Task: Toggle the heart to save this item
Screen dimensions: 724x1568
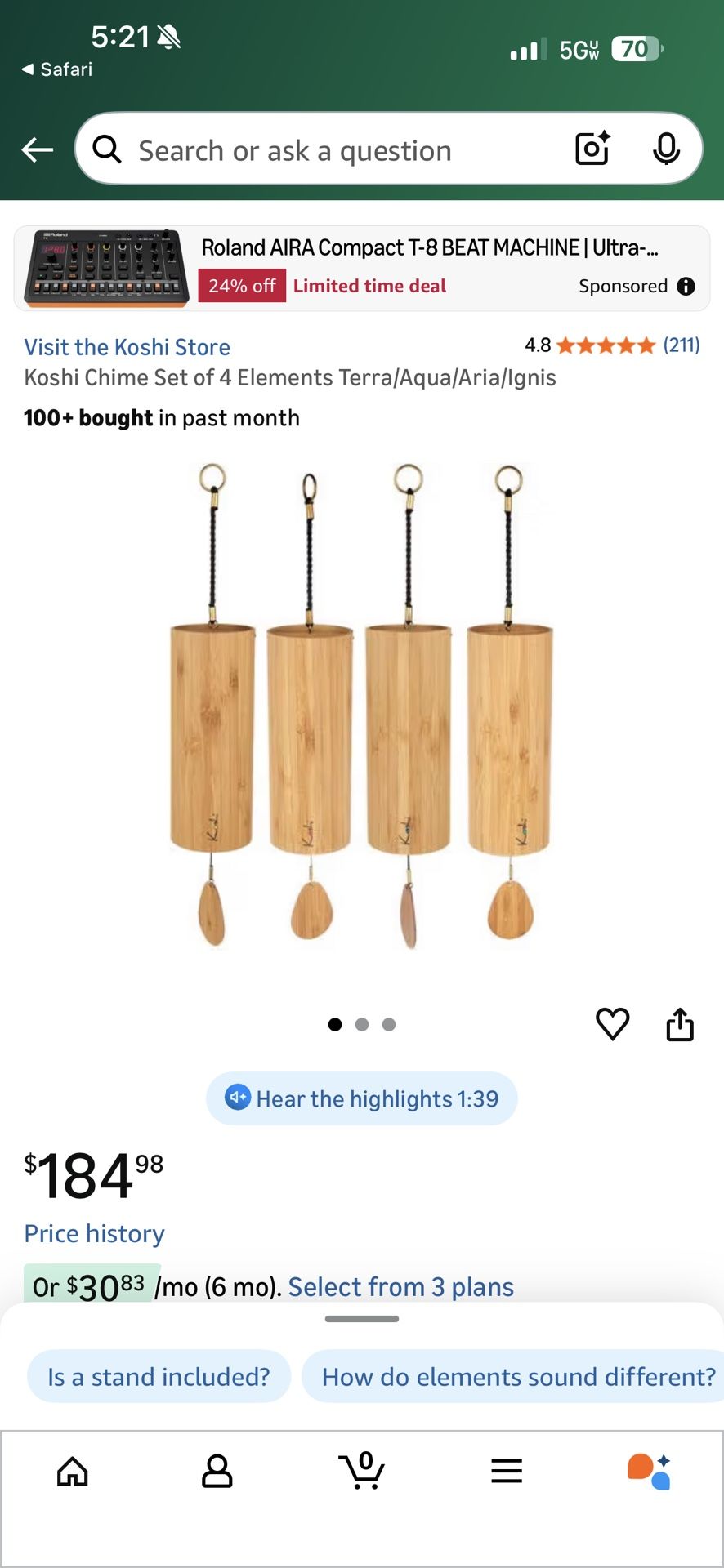Action: [612, 1025]
